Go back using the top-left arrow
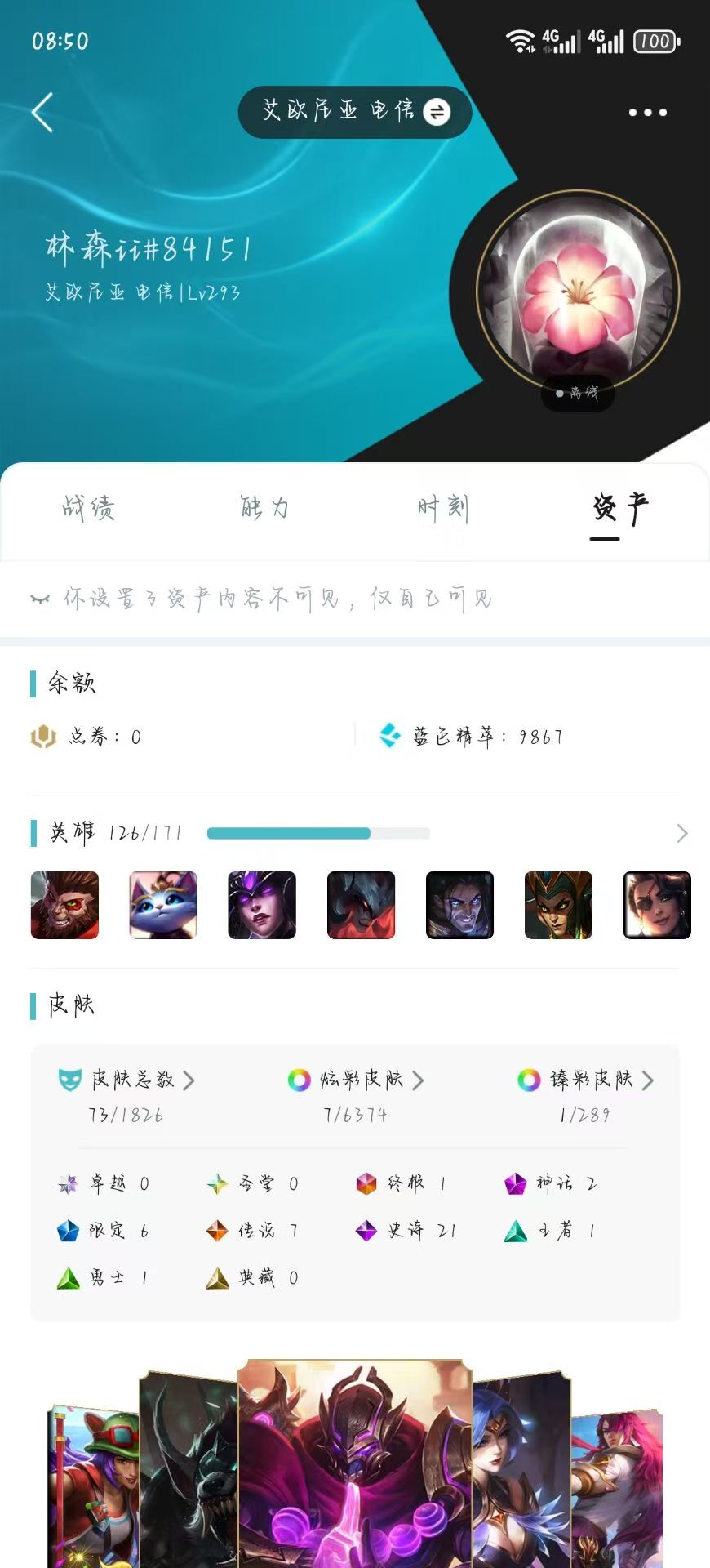This screenshot has height=1568, width=710. tap(42, 113)
